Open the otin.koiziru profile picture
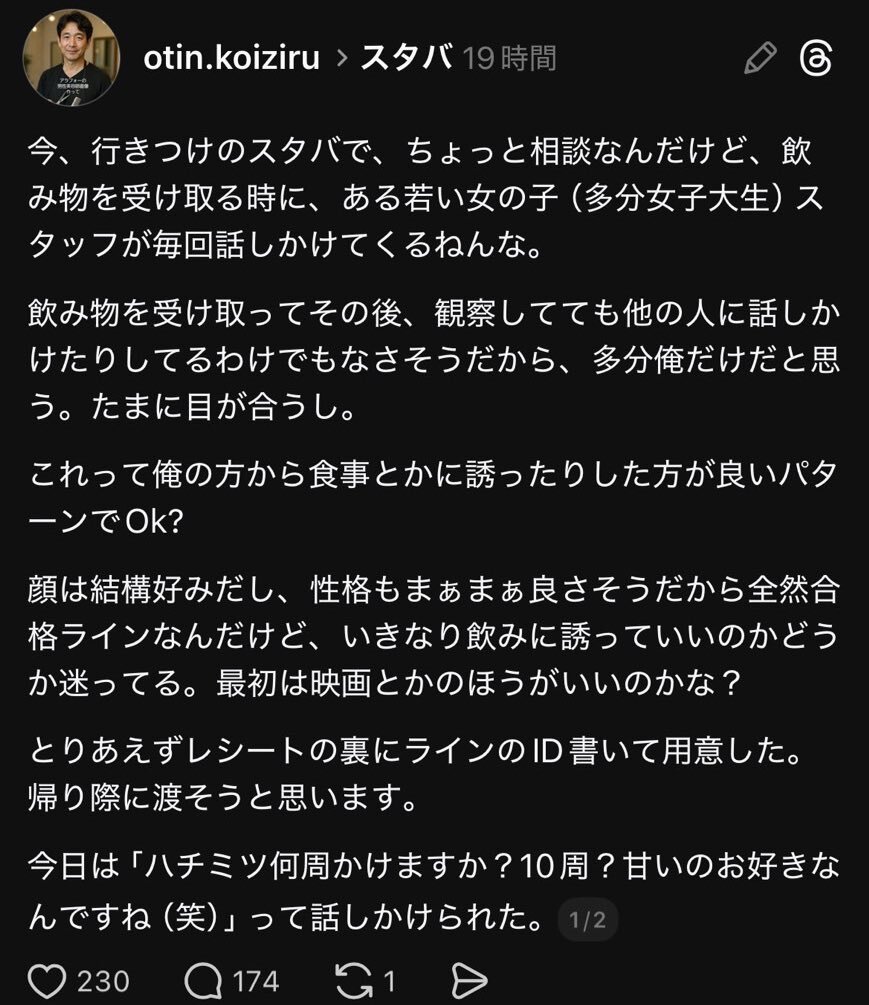 pos(70,58)
